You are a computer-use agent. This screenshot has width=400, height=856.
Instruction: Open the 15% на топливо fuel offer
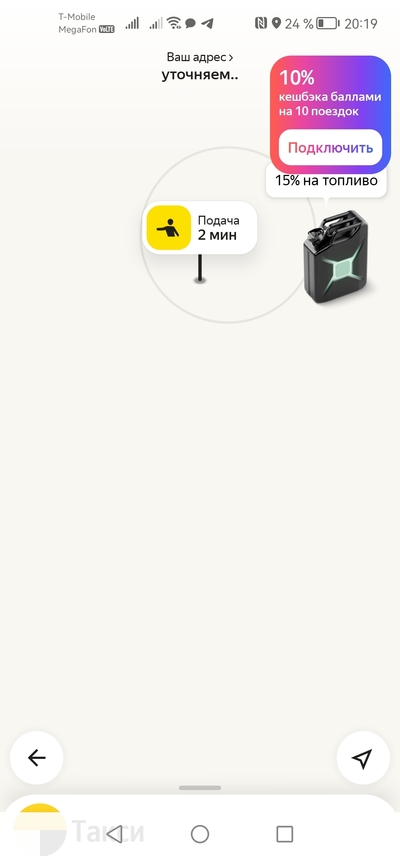[x=326, y=181]
